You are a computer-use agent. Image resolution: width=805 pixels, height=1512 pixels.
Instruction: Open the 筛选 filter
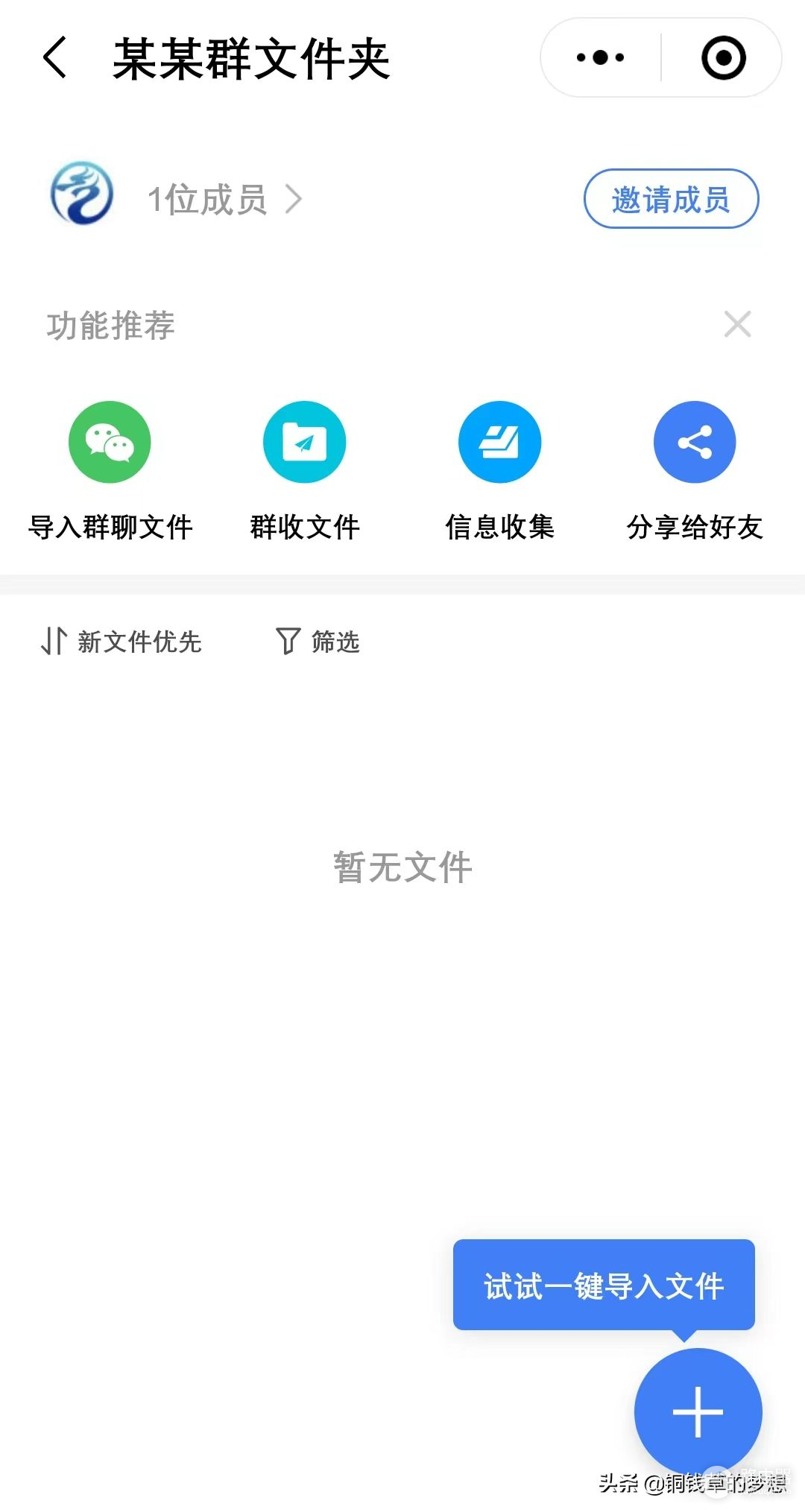[318, 641]
